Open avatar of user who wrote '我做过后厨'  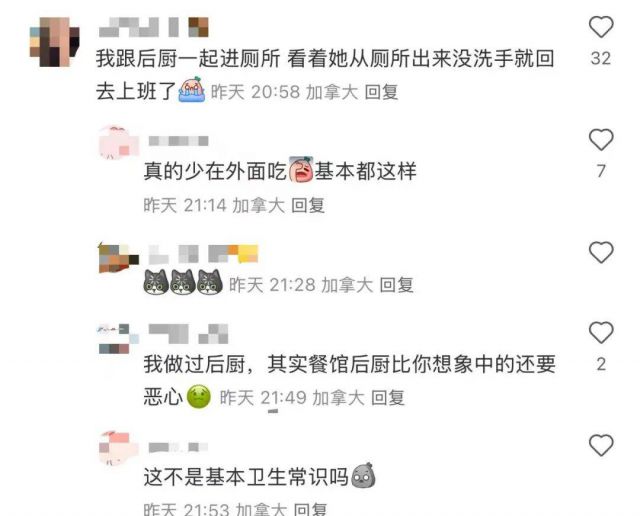[116, 338]
